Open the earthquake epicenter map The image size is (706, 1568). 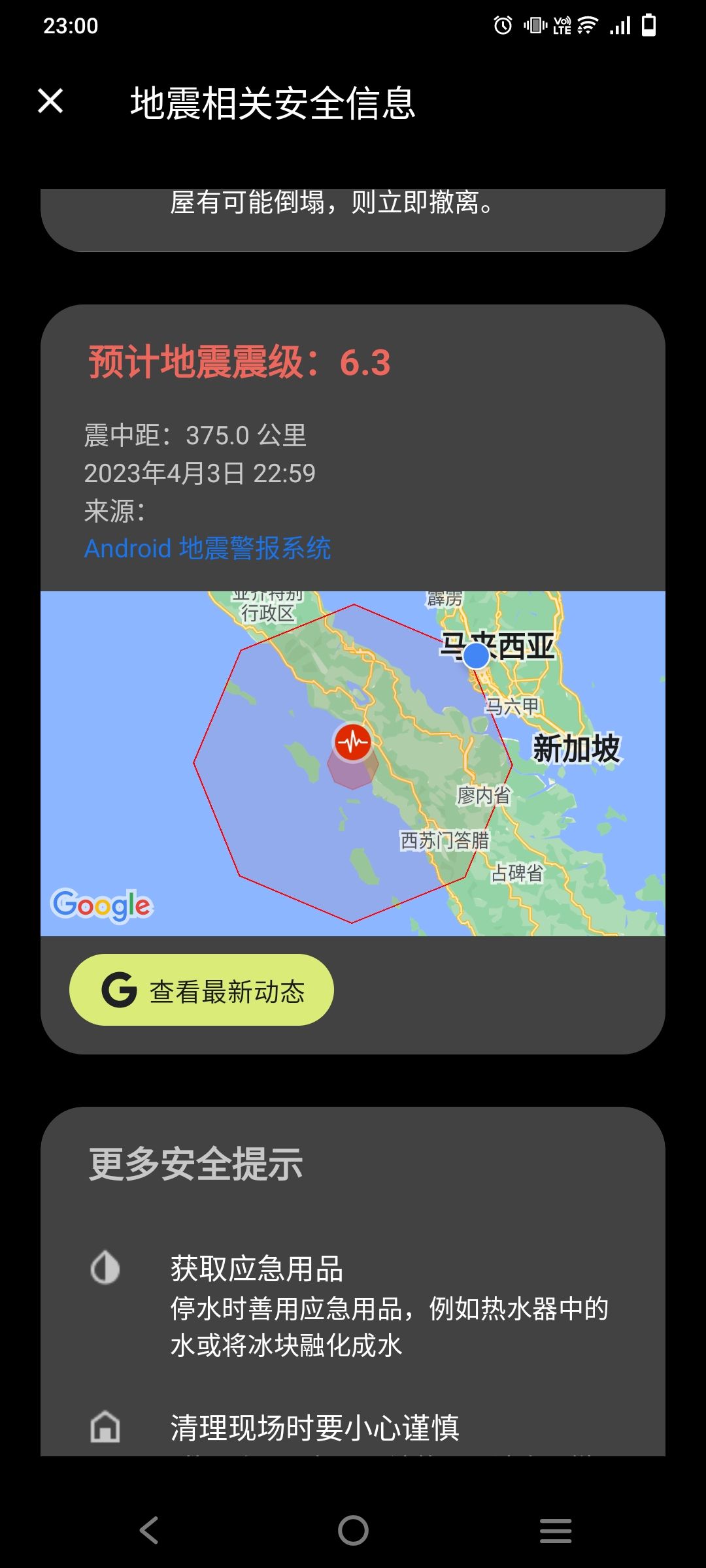click(353, 763)
